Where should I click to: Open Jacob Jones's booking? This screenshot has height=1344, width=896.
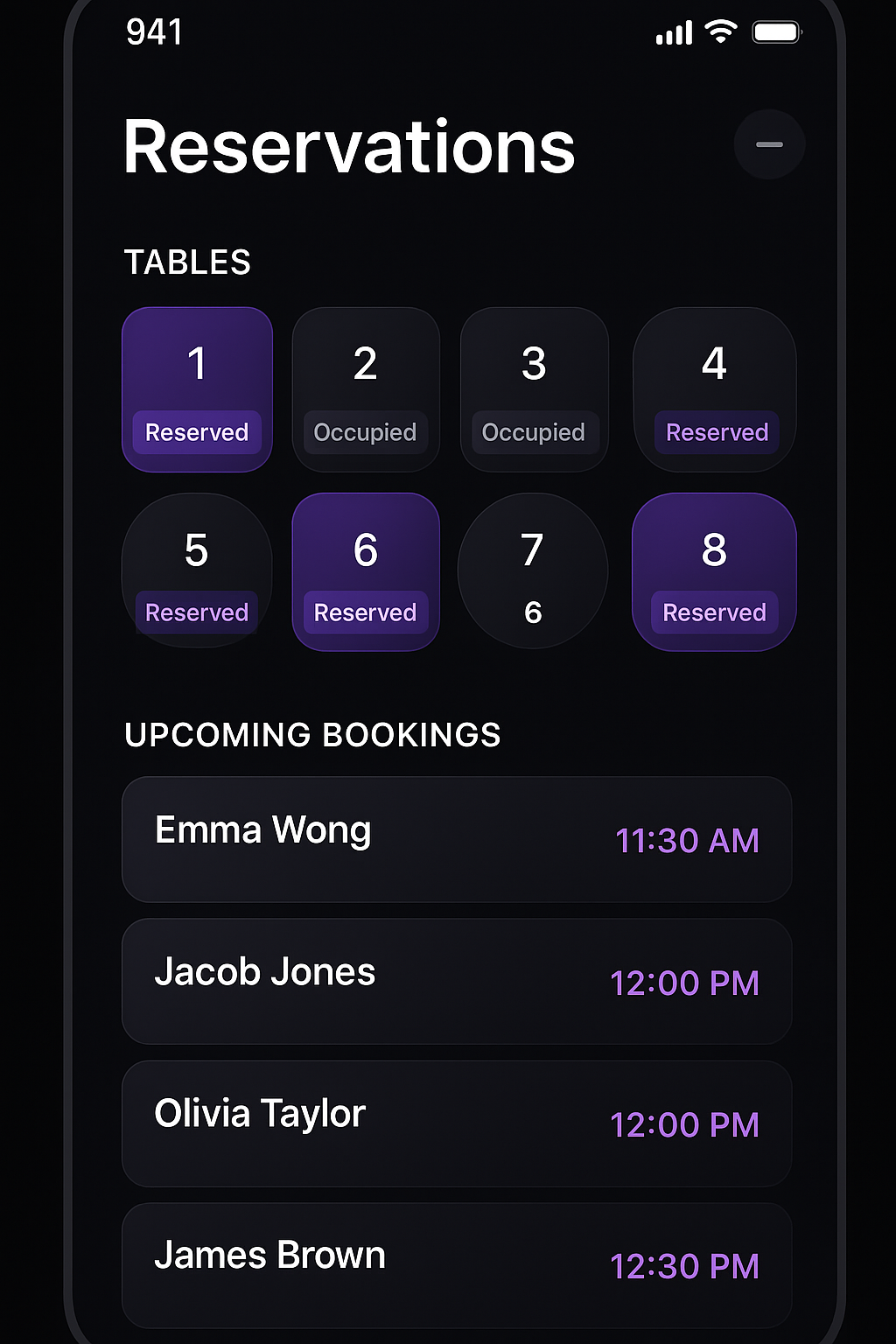tap(457, 981)
